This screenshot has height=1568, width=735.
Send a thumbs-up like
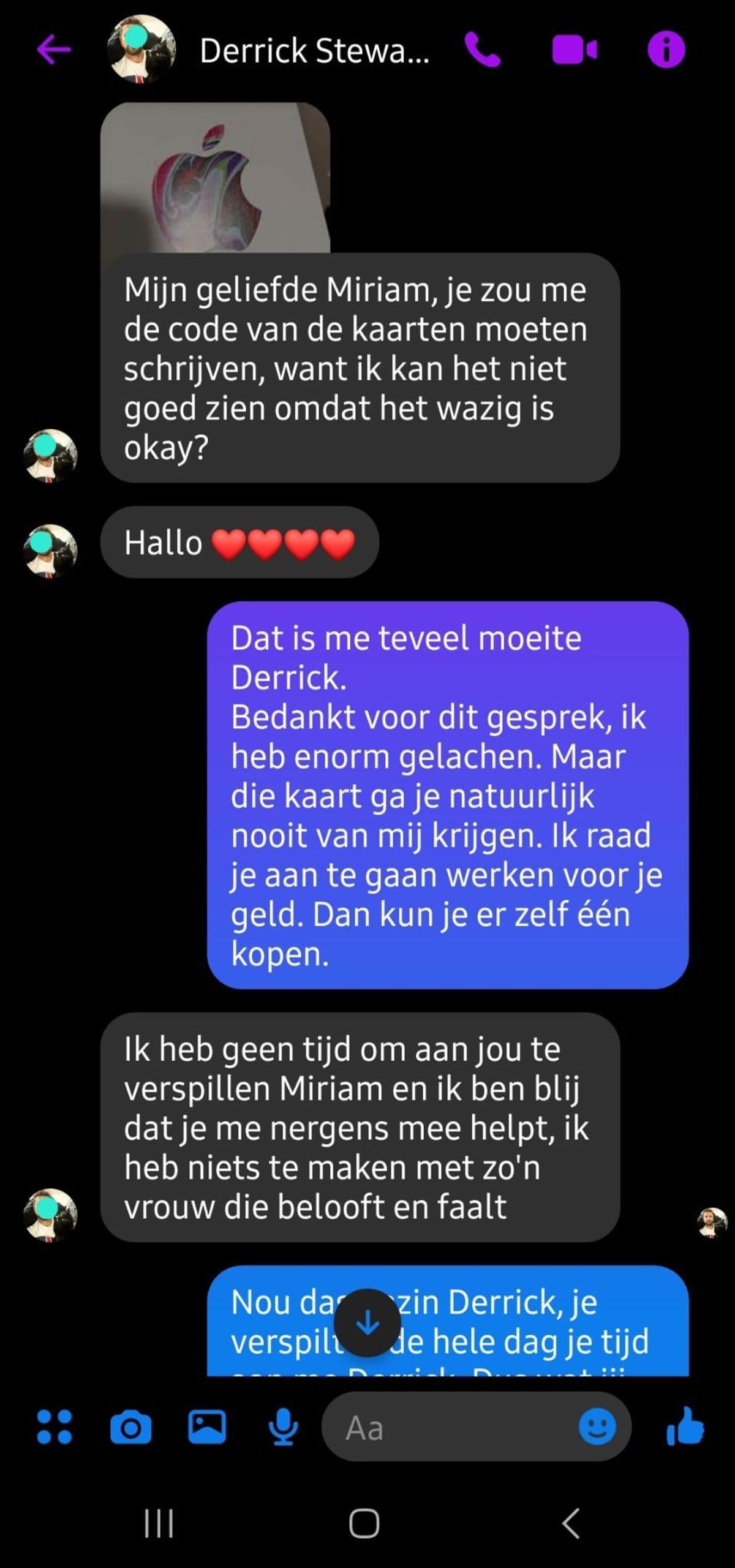pos(685,1427)
